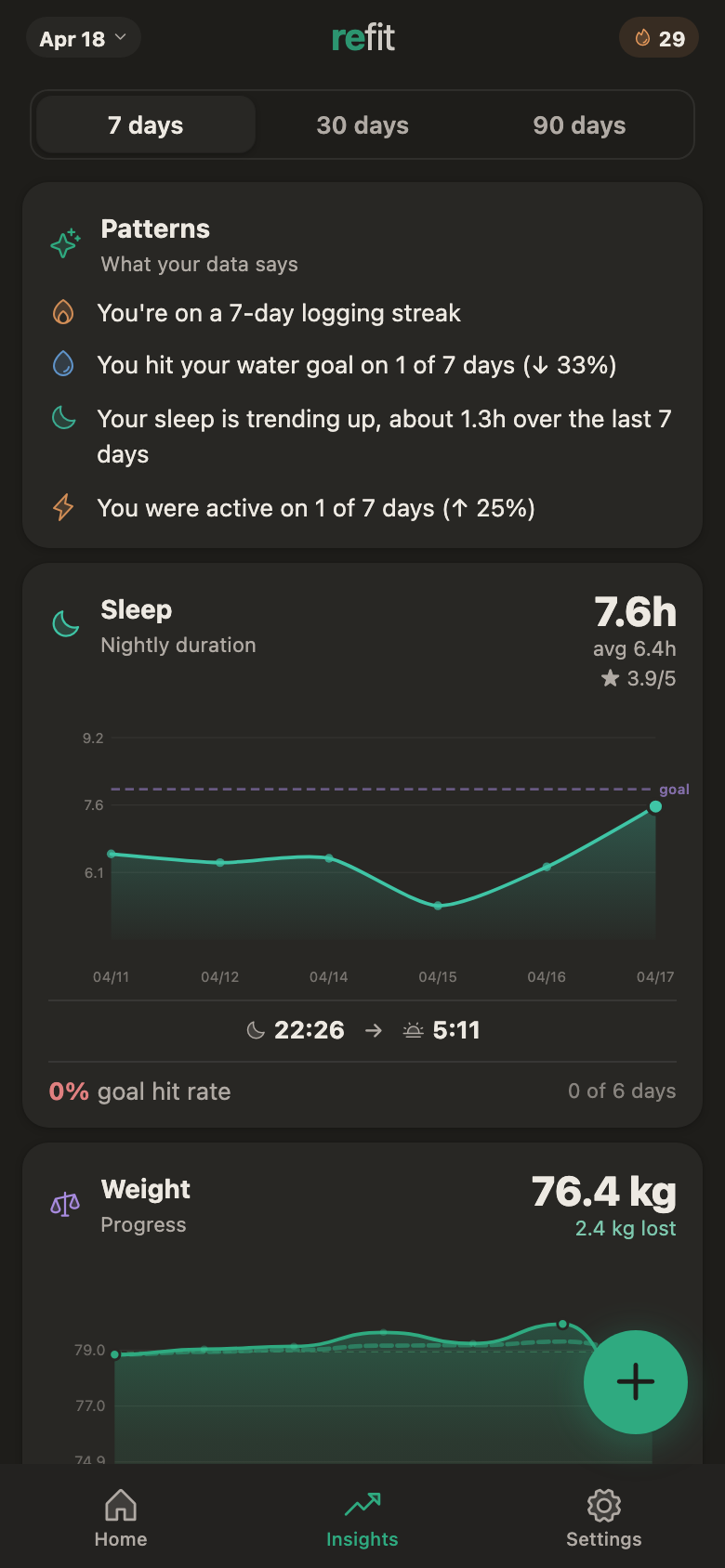Click the water drop insight icon
This screenshot has height=1568, width=725.
click(x=62, y=364)
